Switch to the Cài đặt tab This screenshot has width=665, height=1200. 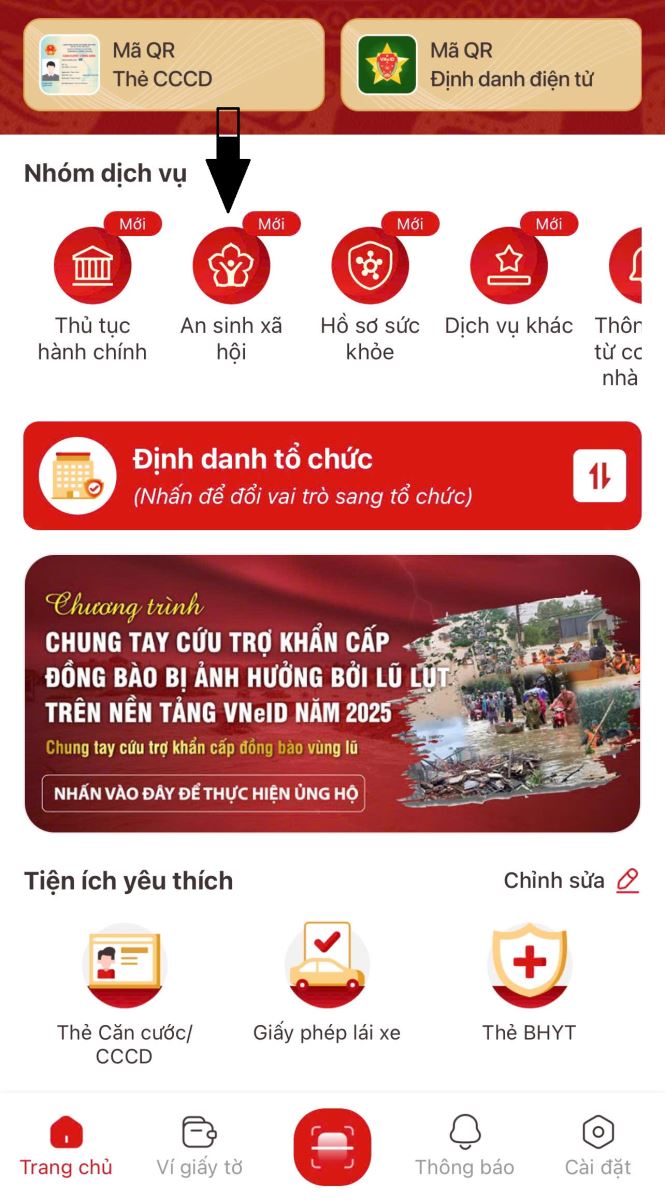pos(598,1147)
